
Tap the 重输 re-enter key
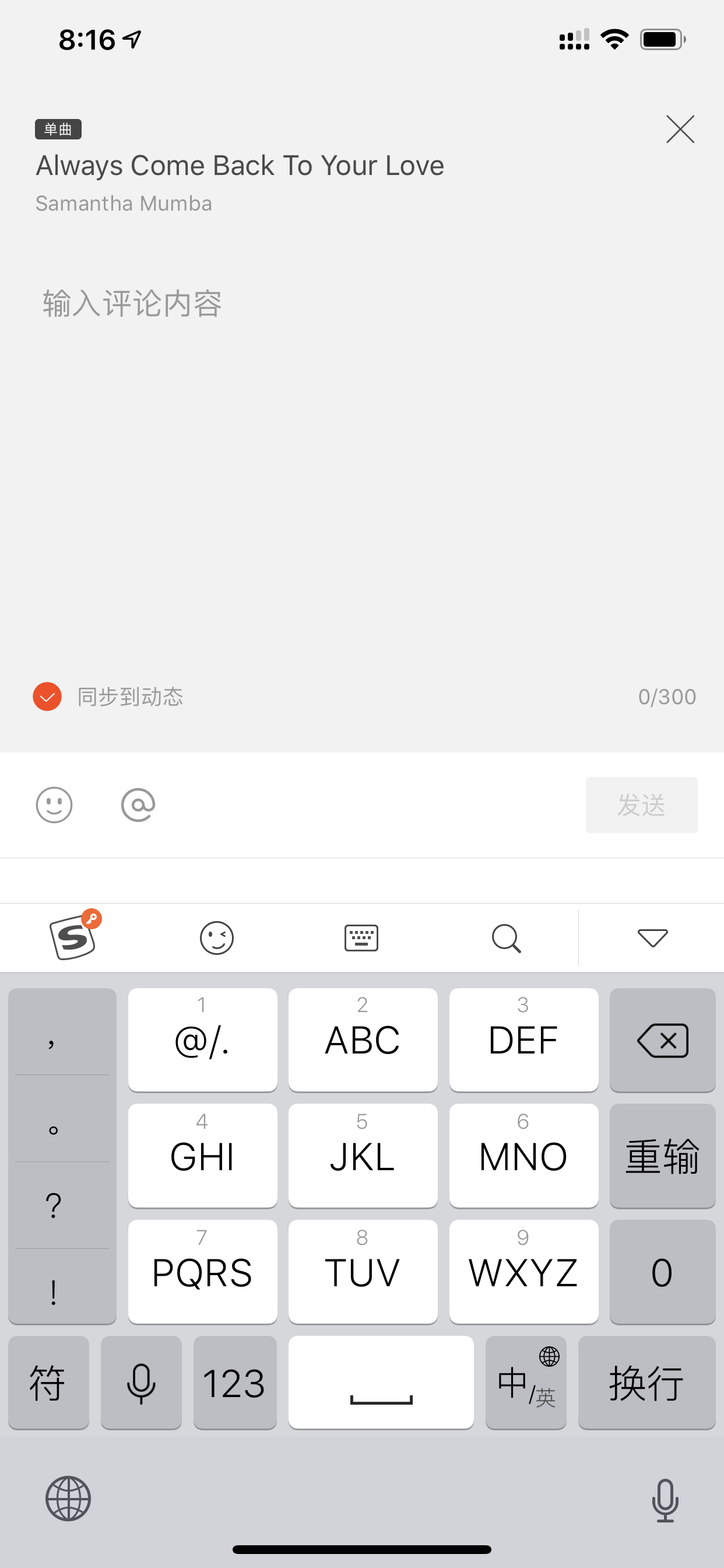point(662,1156)
